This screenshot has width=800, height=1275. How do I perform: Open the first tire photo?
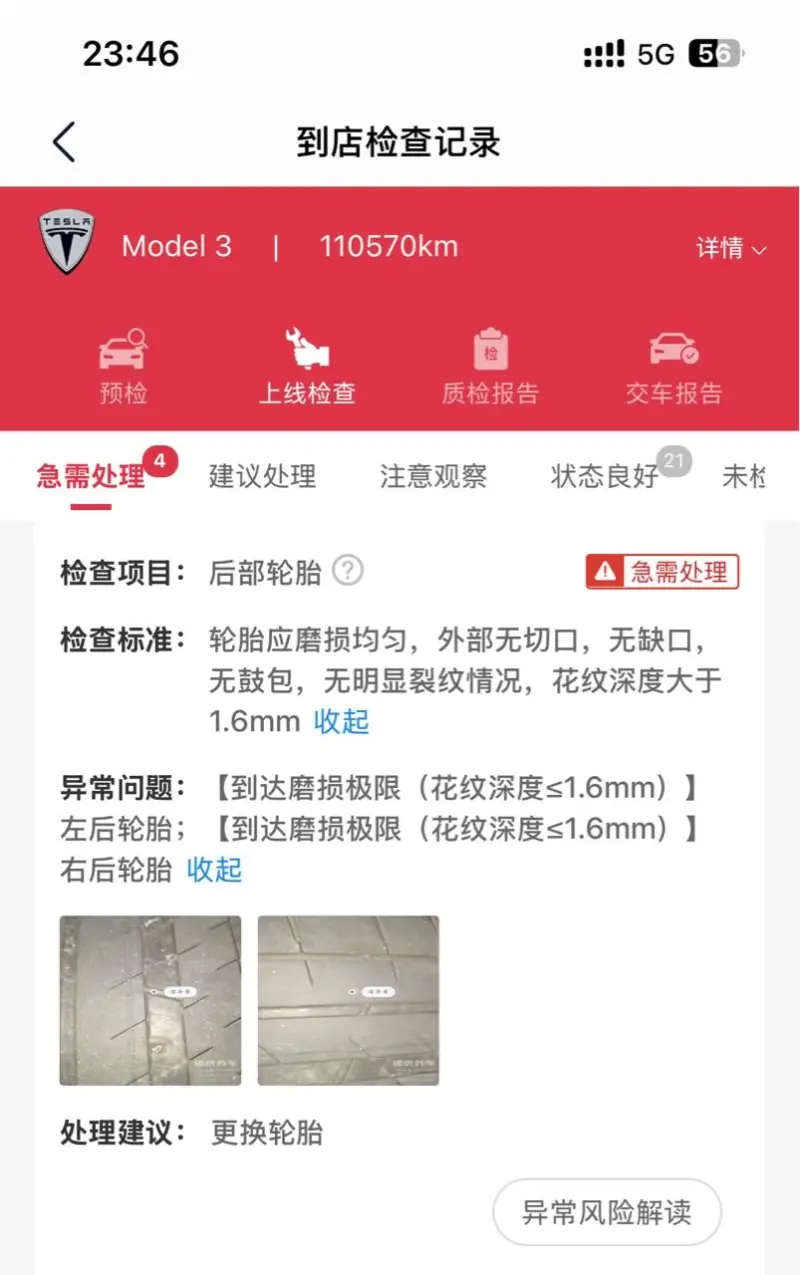pos(150,1000)
